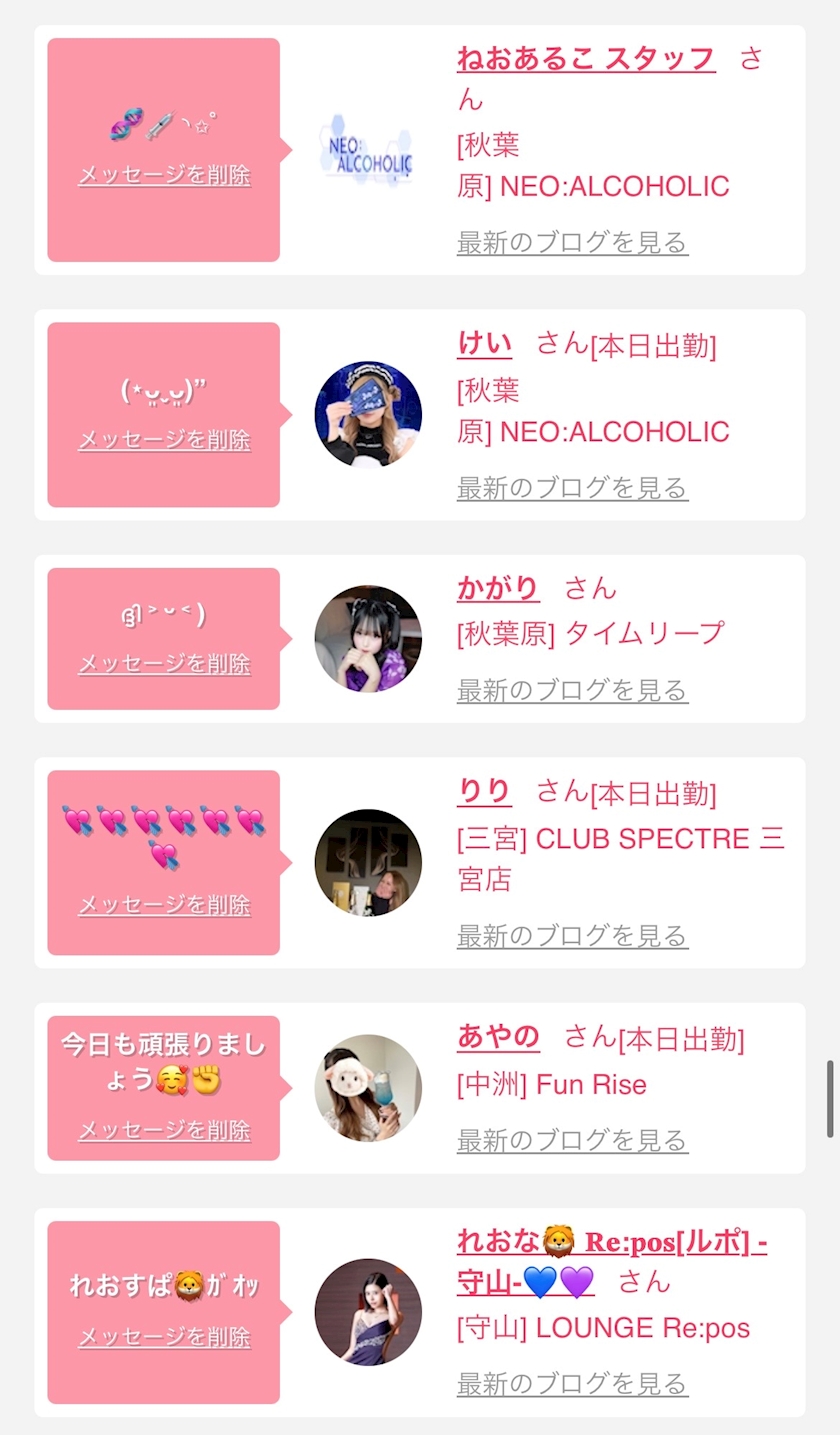Screen dimensions: 840x1435
Task: Open りり's profile link
Action: coord(484,791)
